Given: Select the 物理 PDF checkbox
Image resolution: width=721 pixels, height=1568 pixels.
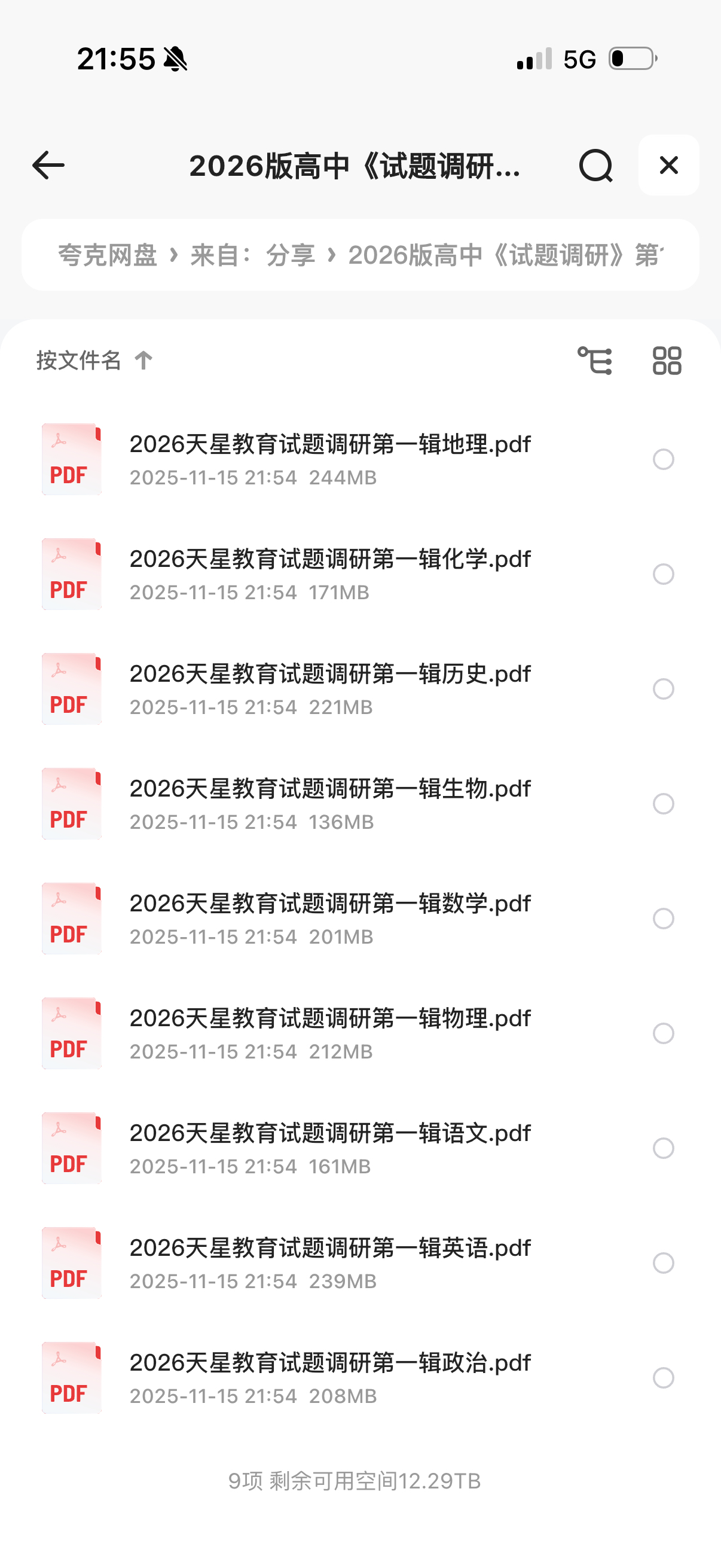Looking at the screenshot, I should tap(662, 1033).
